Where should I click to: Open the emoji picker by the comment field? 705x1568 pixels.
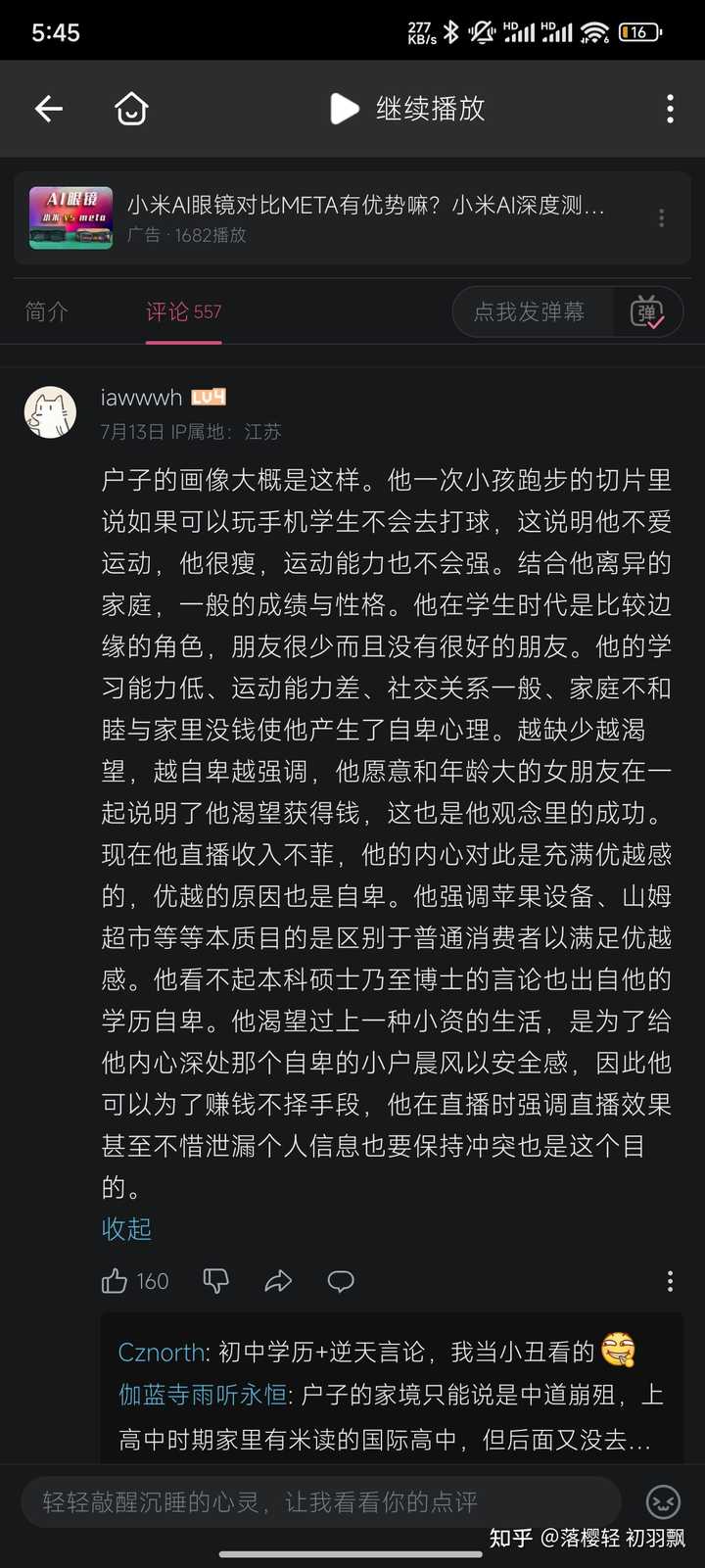[x=663, y=1501]
